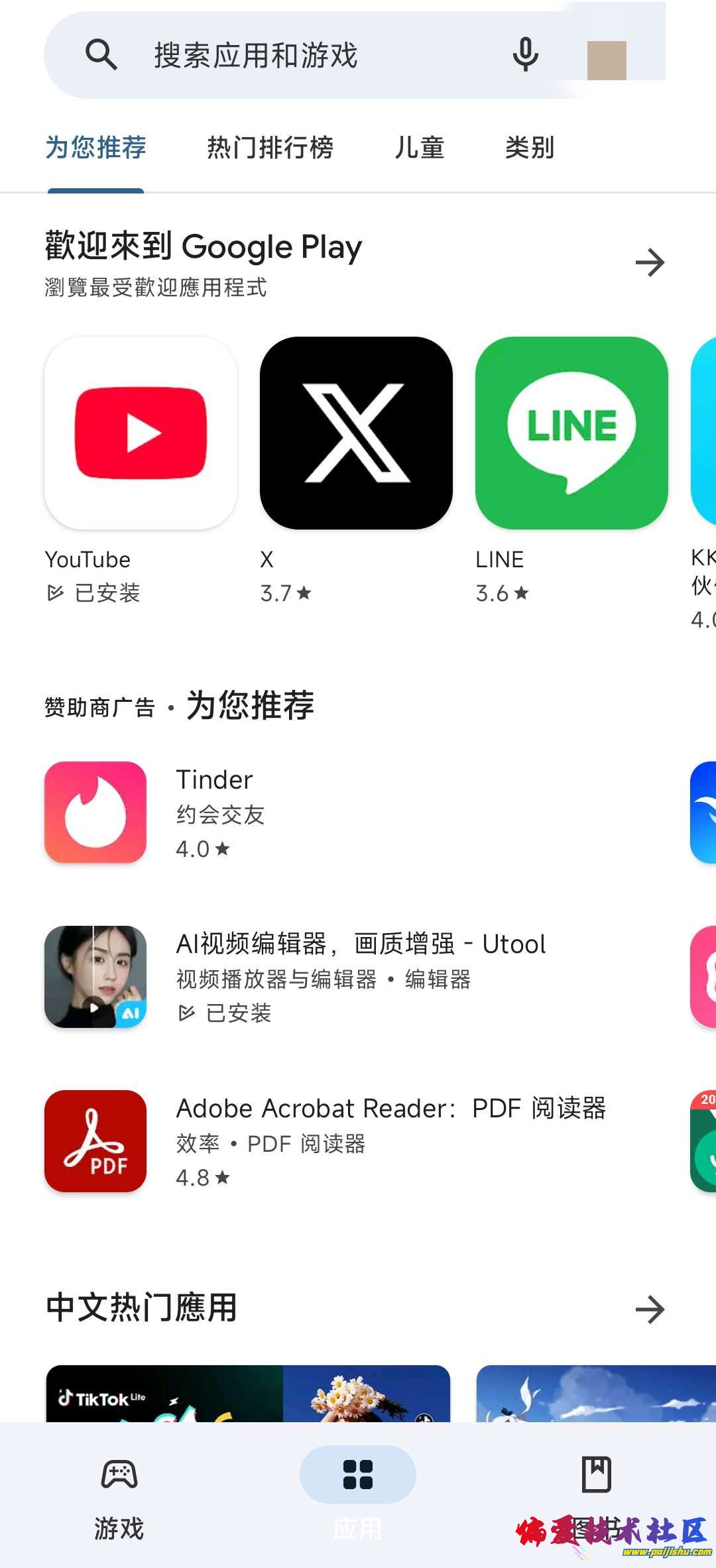The image size is (716, 1568).
Task: Open the account profile avatar
Action: pyautogui.click(x=607, y=60)
